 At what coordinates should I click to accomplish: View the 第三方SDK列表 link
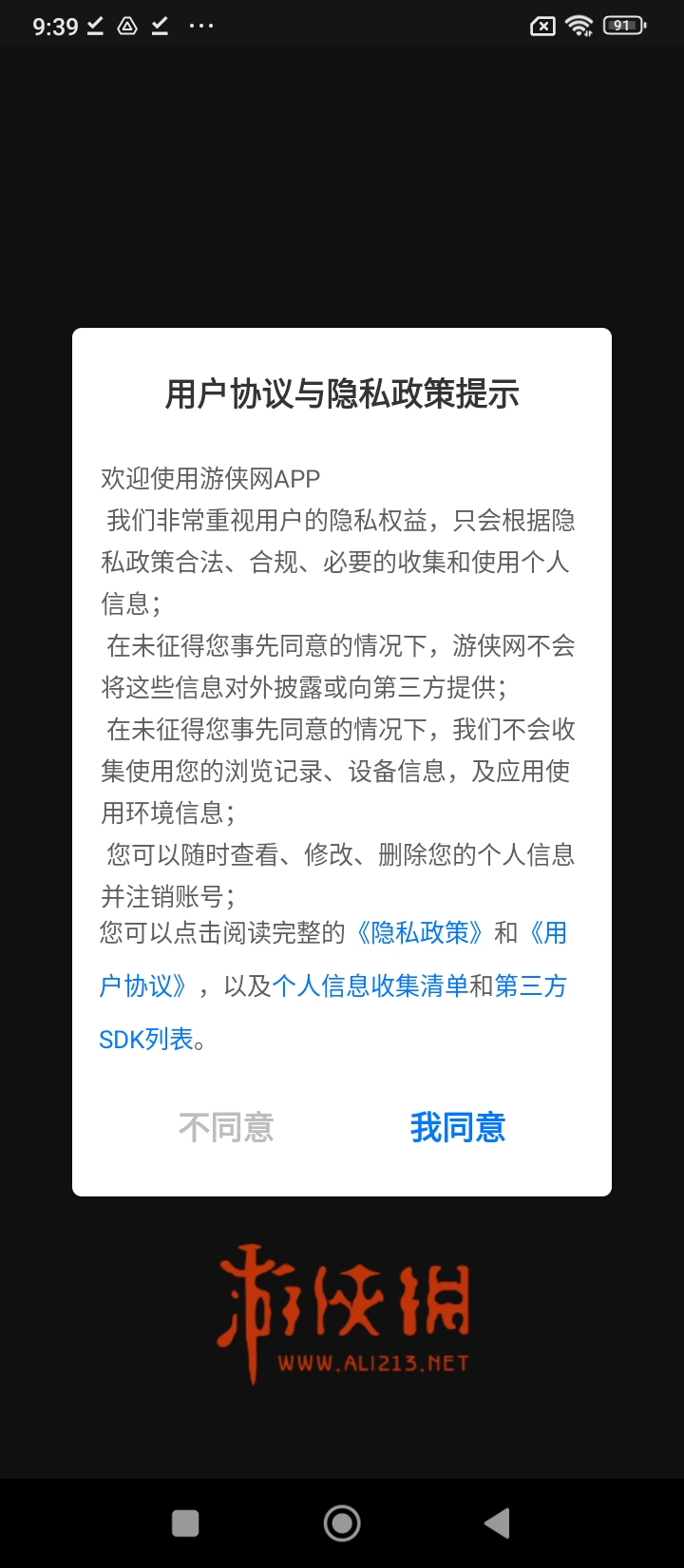(x=147, y=1040)
